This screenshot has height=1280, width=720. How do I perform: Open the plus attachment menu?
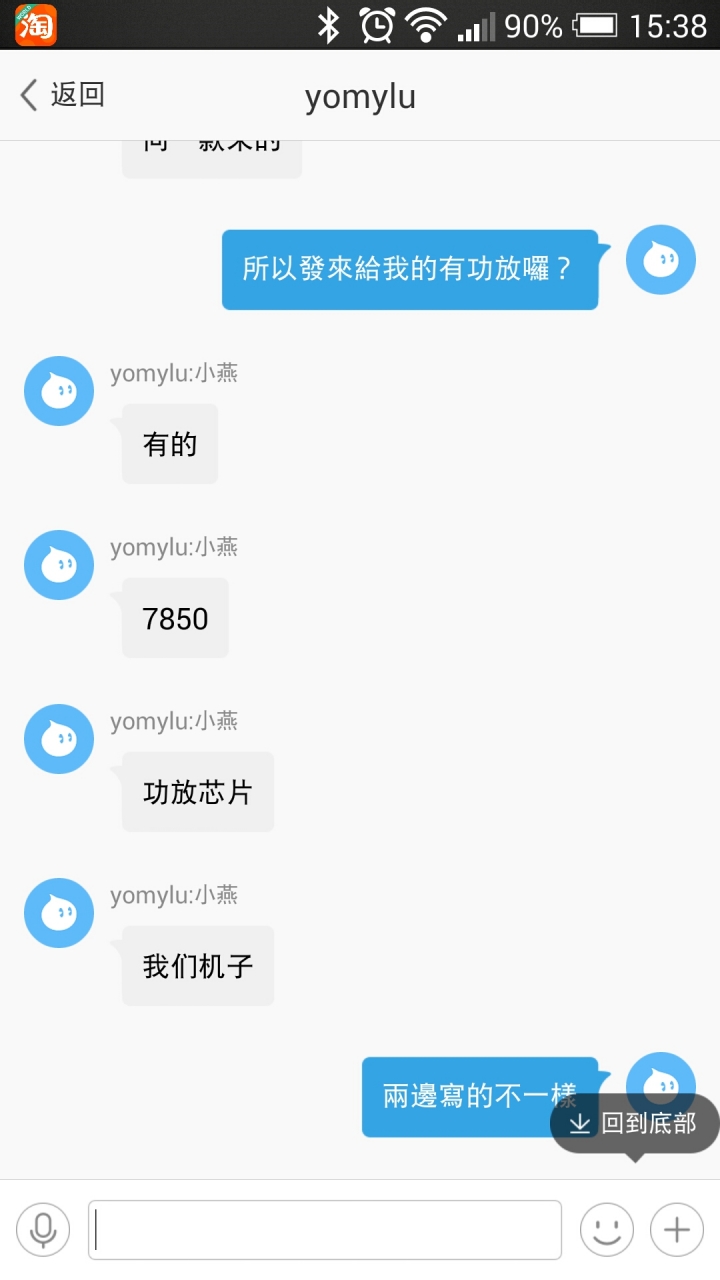(677, 1229)
